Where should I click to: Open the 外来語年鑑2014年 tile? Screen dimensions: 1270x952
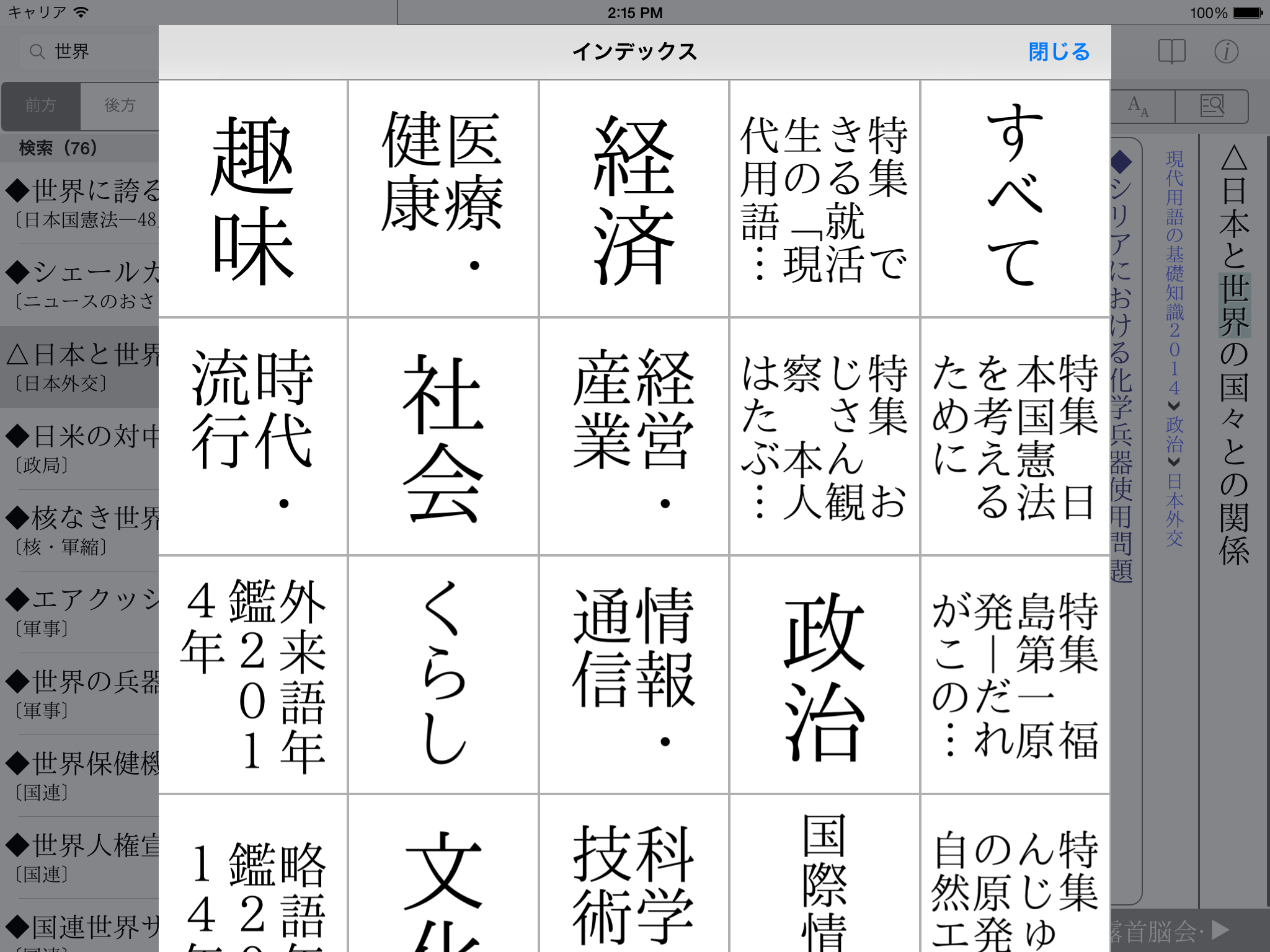[x=253, y=674]
